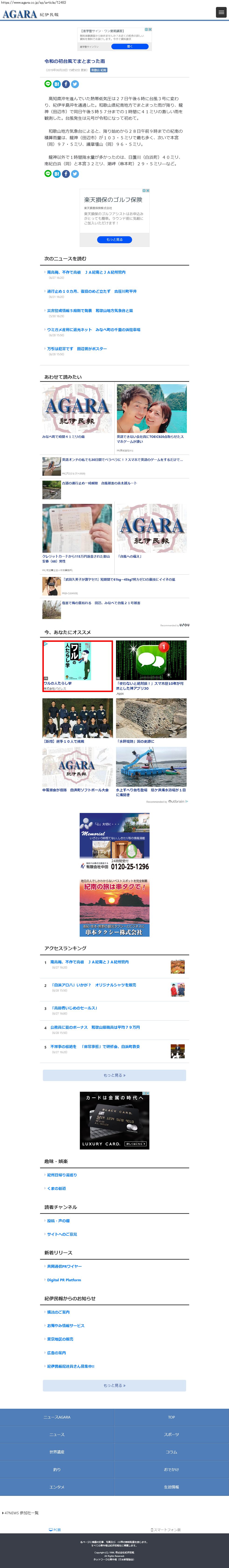Open お悔やみ情報サービス link

point(66,1326)
